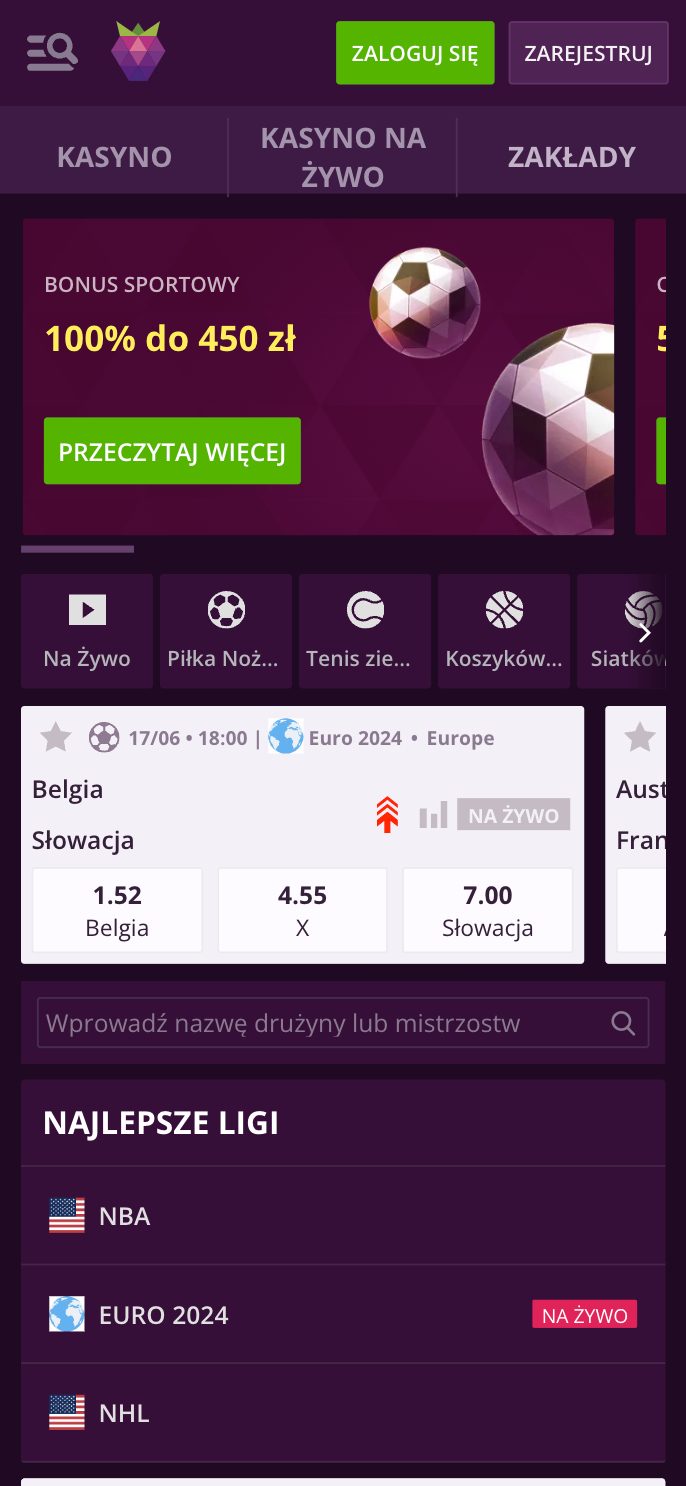Screen dimensions: 686x1486
Task: Open statistics icon for Belgia match
Action: pyautogui.click(x=433, y=815)
